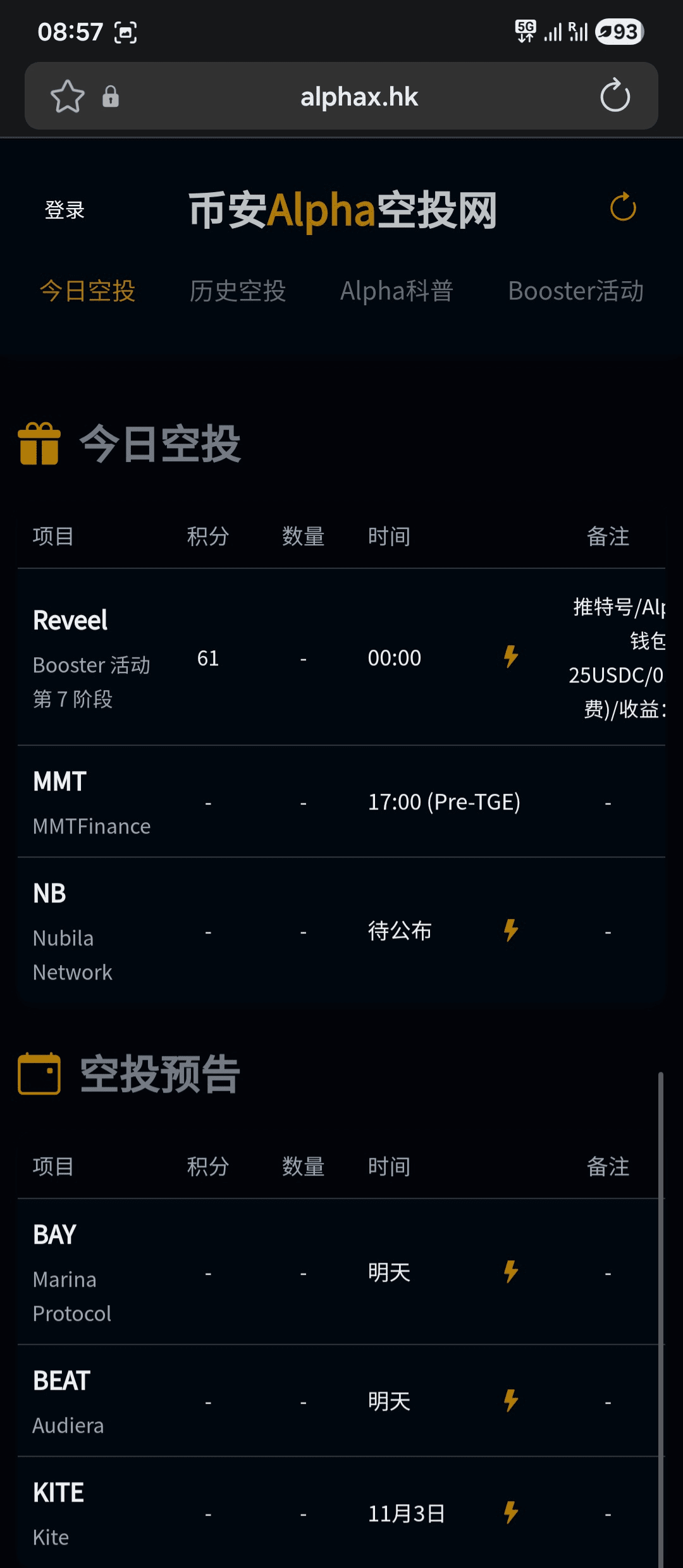Switch to the 历史空投 tab
Screen dimensions: 683x1568
pyautogui.click(x=238, y=291)
